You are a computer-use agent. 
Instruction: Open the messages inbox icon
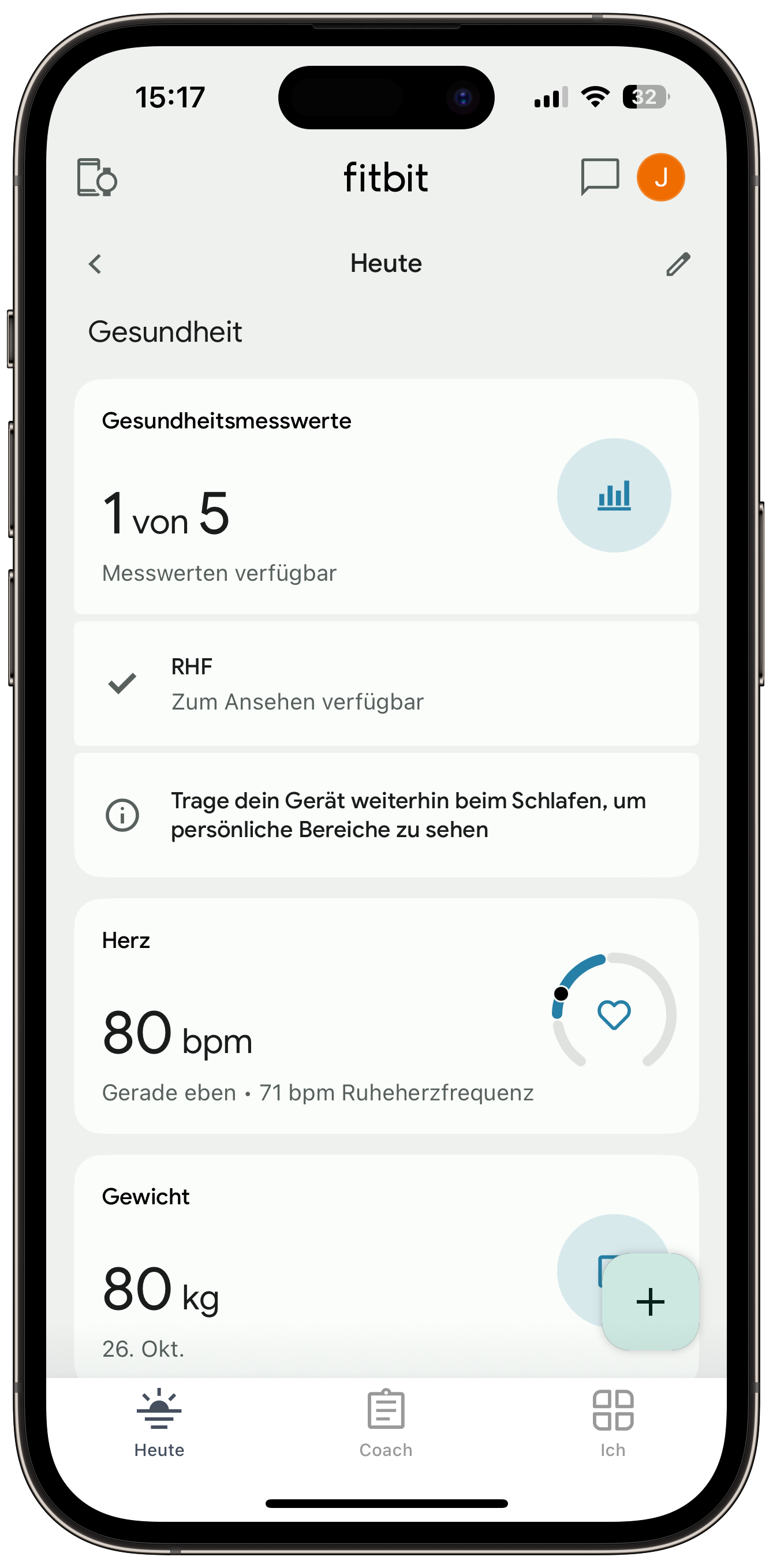(x=600, y=177)
